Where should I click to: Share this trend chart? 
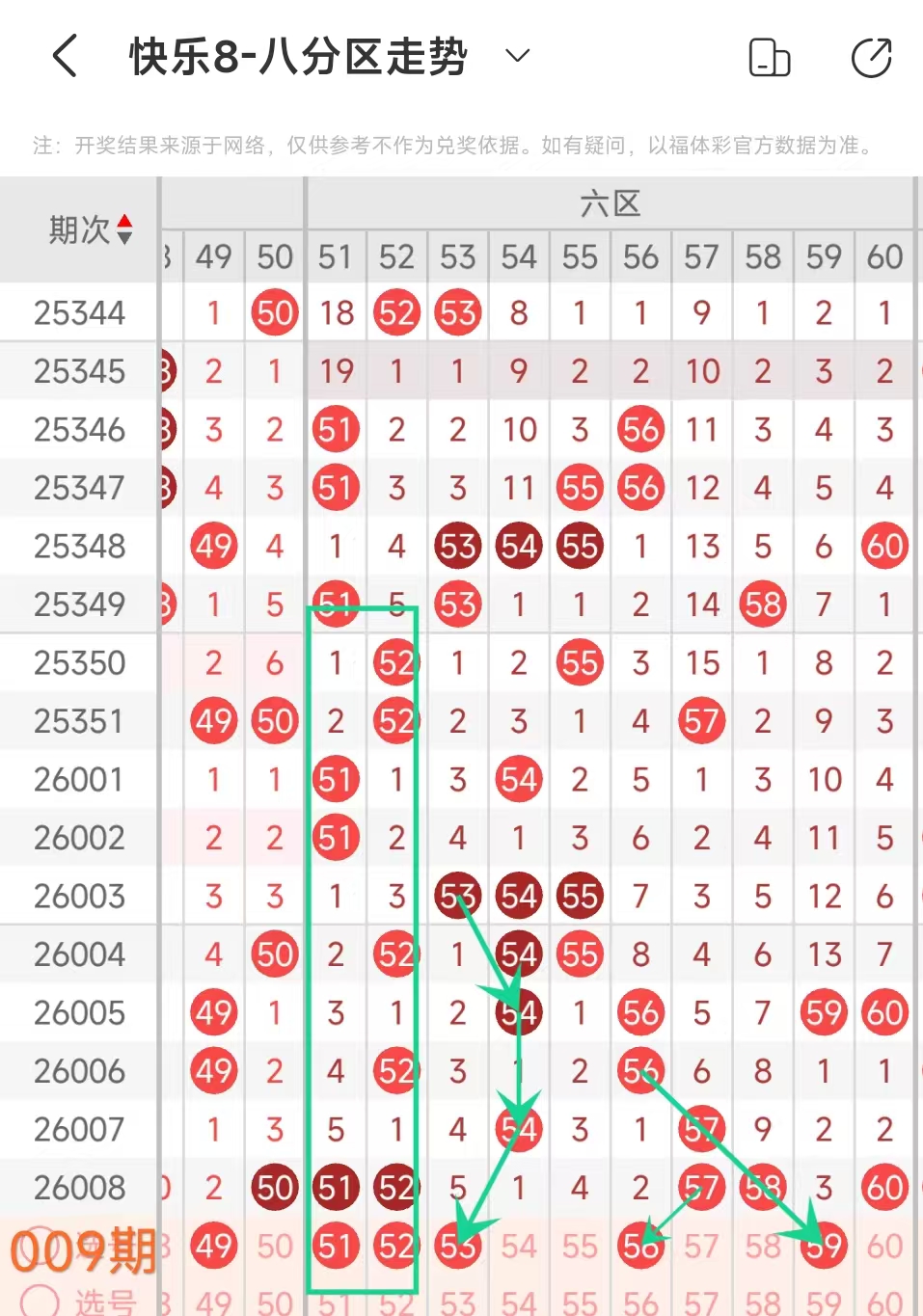871,58
